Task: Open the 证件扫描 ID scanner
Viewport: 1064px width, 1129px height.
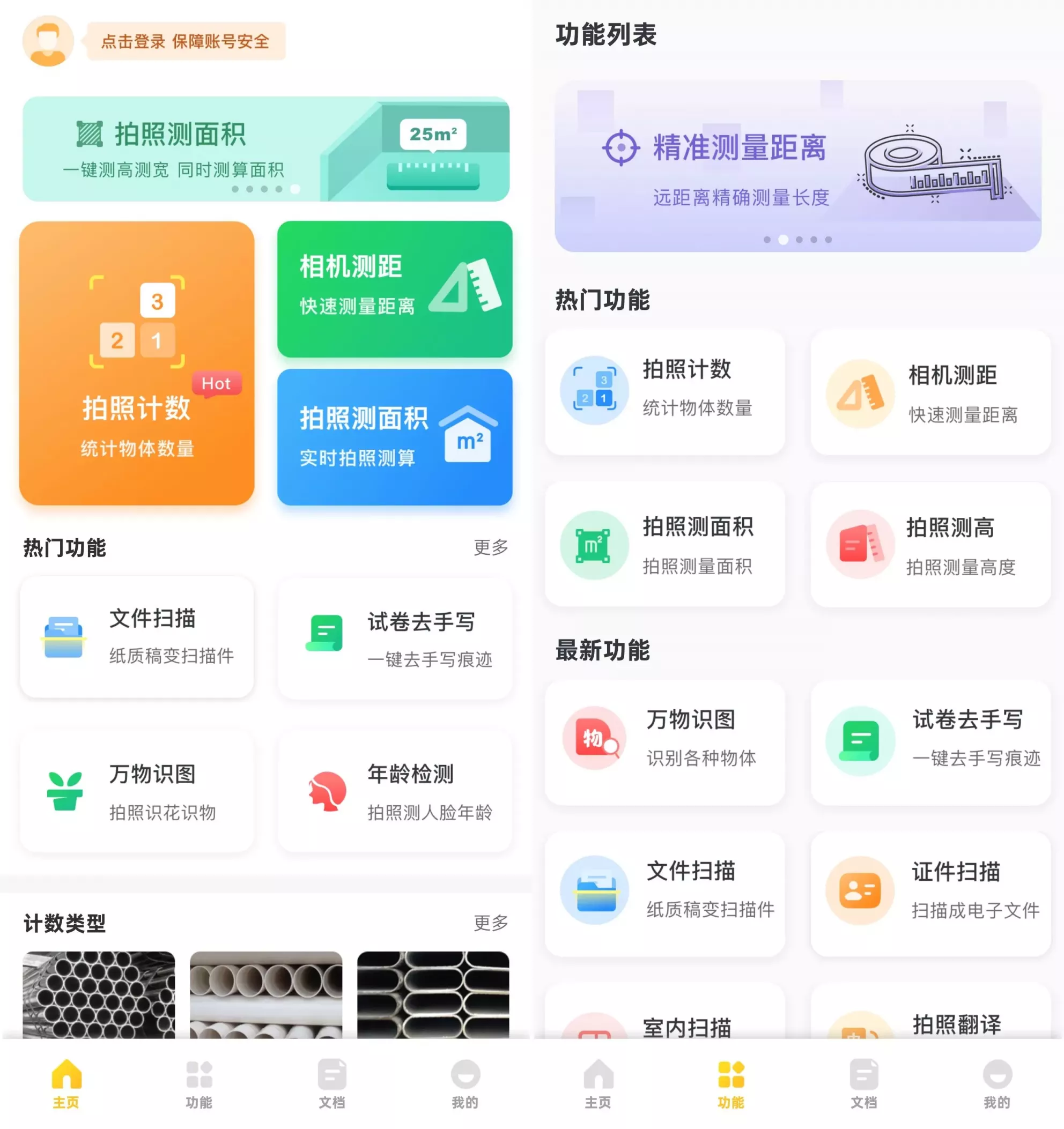Action: [x=930, y=892]
